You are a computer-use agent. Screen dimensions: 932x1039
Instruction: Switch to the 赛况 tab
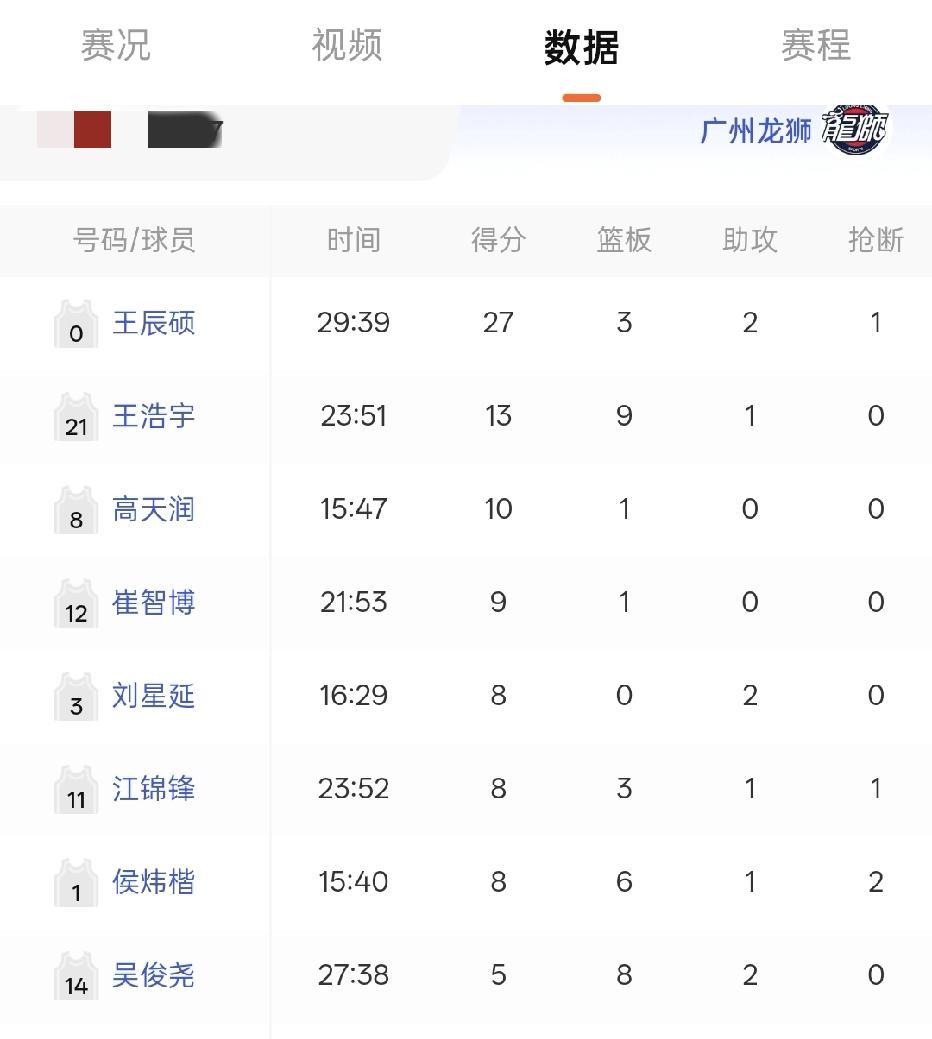(116, 46)
